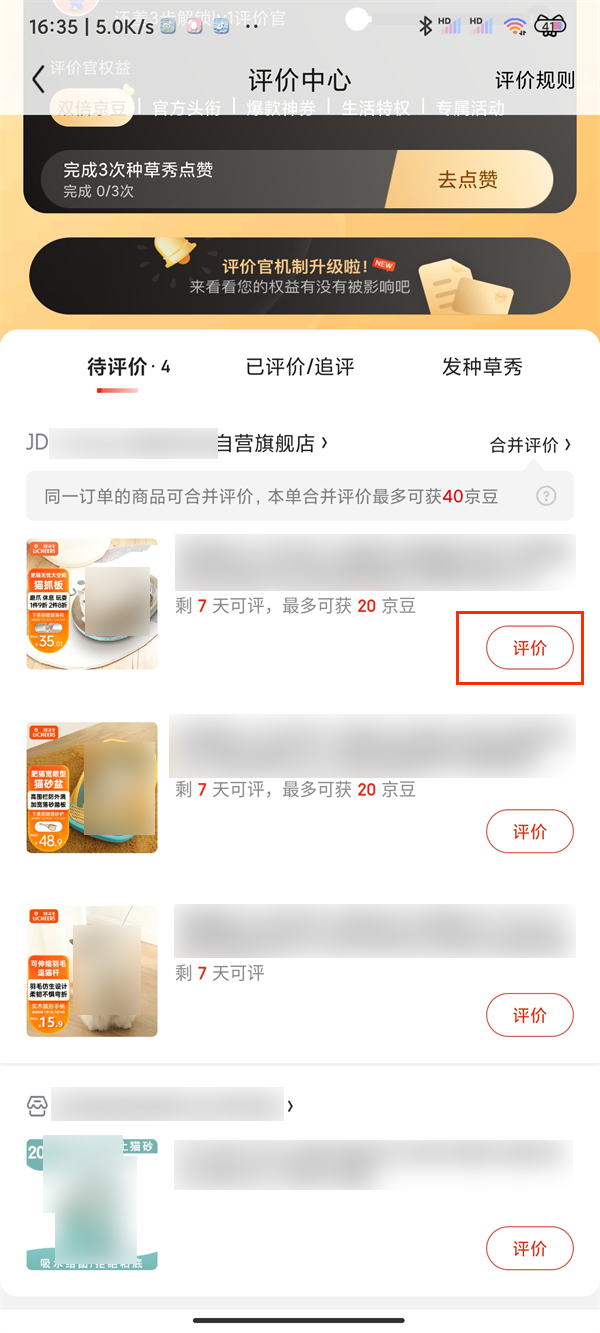The image size is (600, 1333).
Task: Open 评价规则 page
Action: pos(535,81)
